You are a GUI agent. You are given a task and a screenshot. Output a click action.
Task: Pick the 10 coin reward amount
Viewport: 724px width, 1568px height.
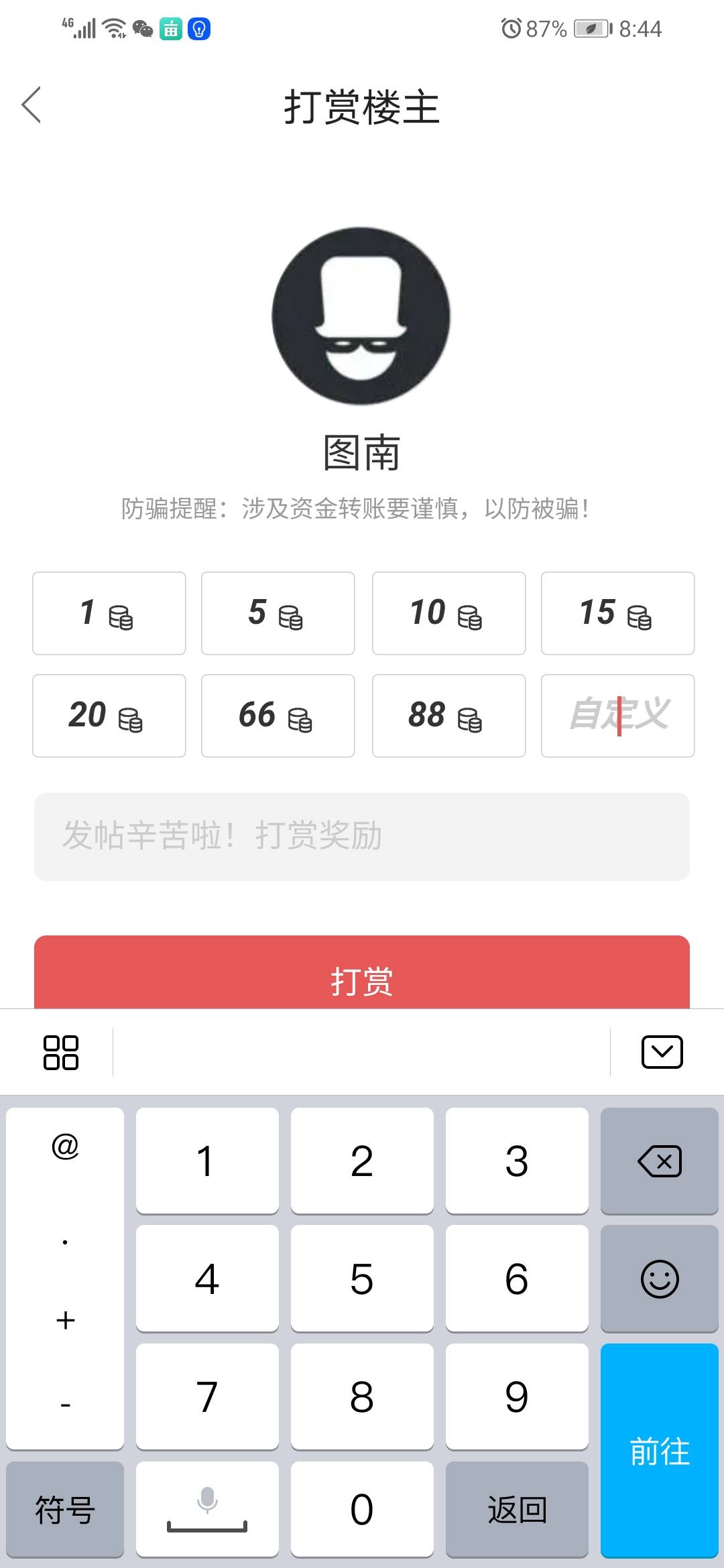click(448, 613)
